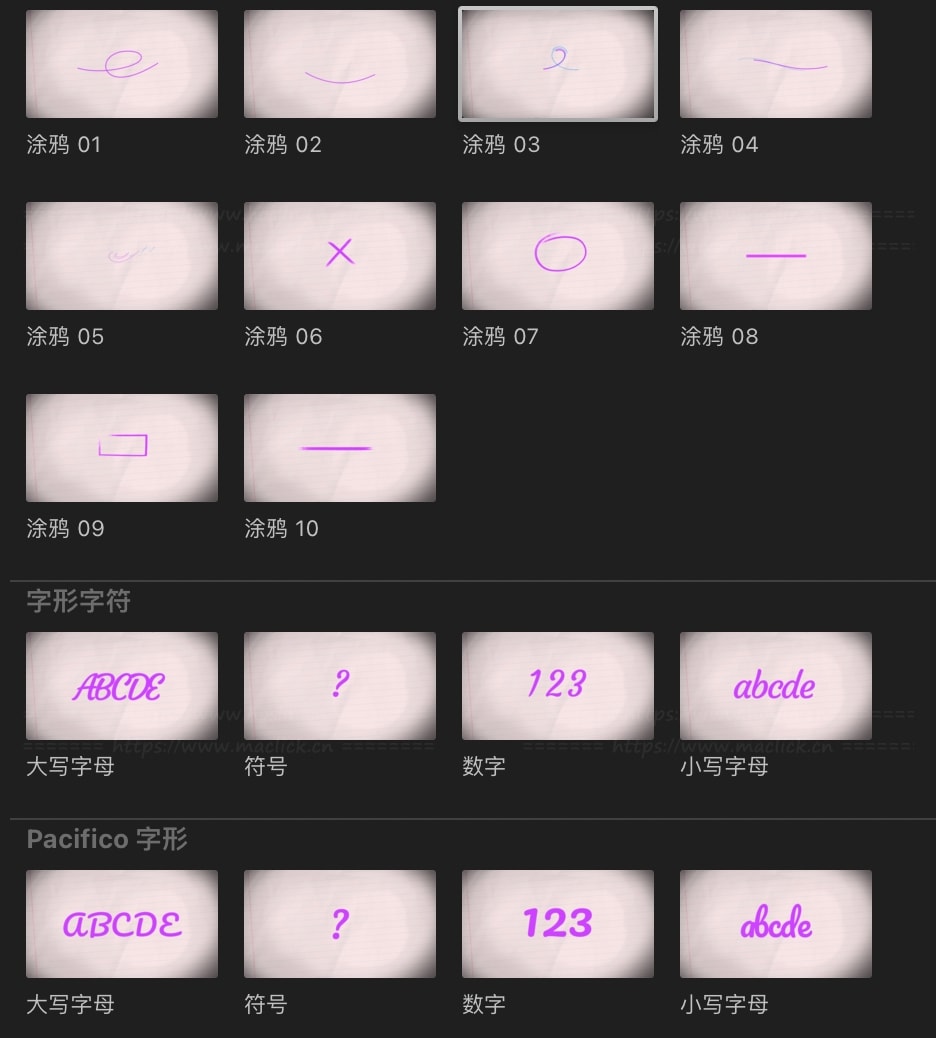Pick the 涂鸦 04 wavy line preset
This screenshot has height=1038, width=936.
pyautogui.click(x=776, y=64)
